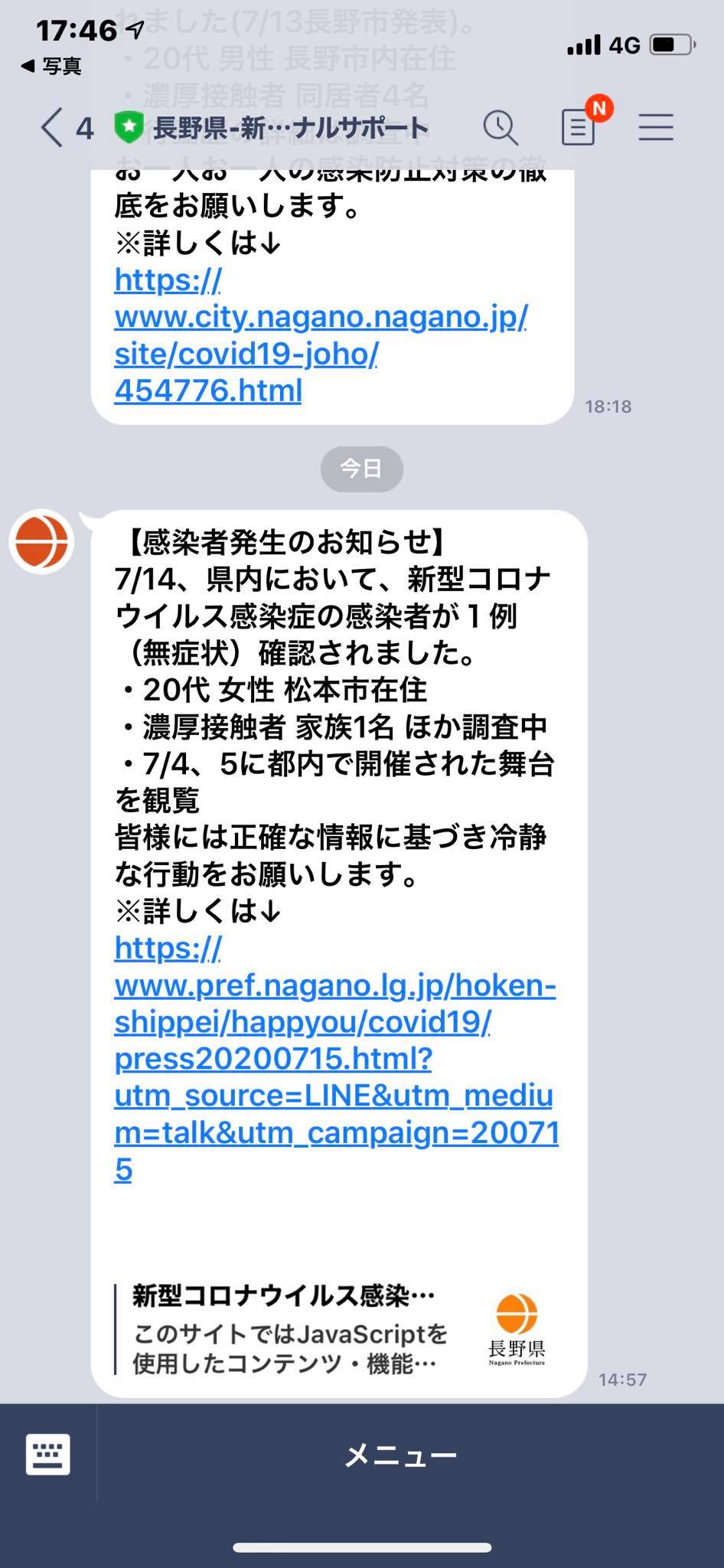Open the city.nagano.nagano.jp covid19 link
This screenshot has width=724, height=1568.
tap(321, 335)
